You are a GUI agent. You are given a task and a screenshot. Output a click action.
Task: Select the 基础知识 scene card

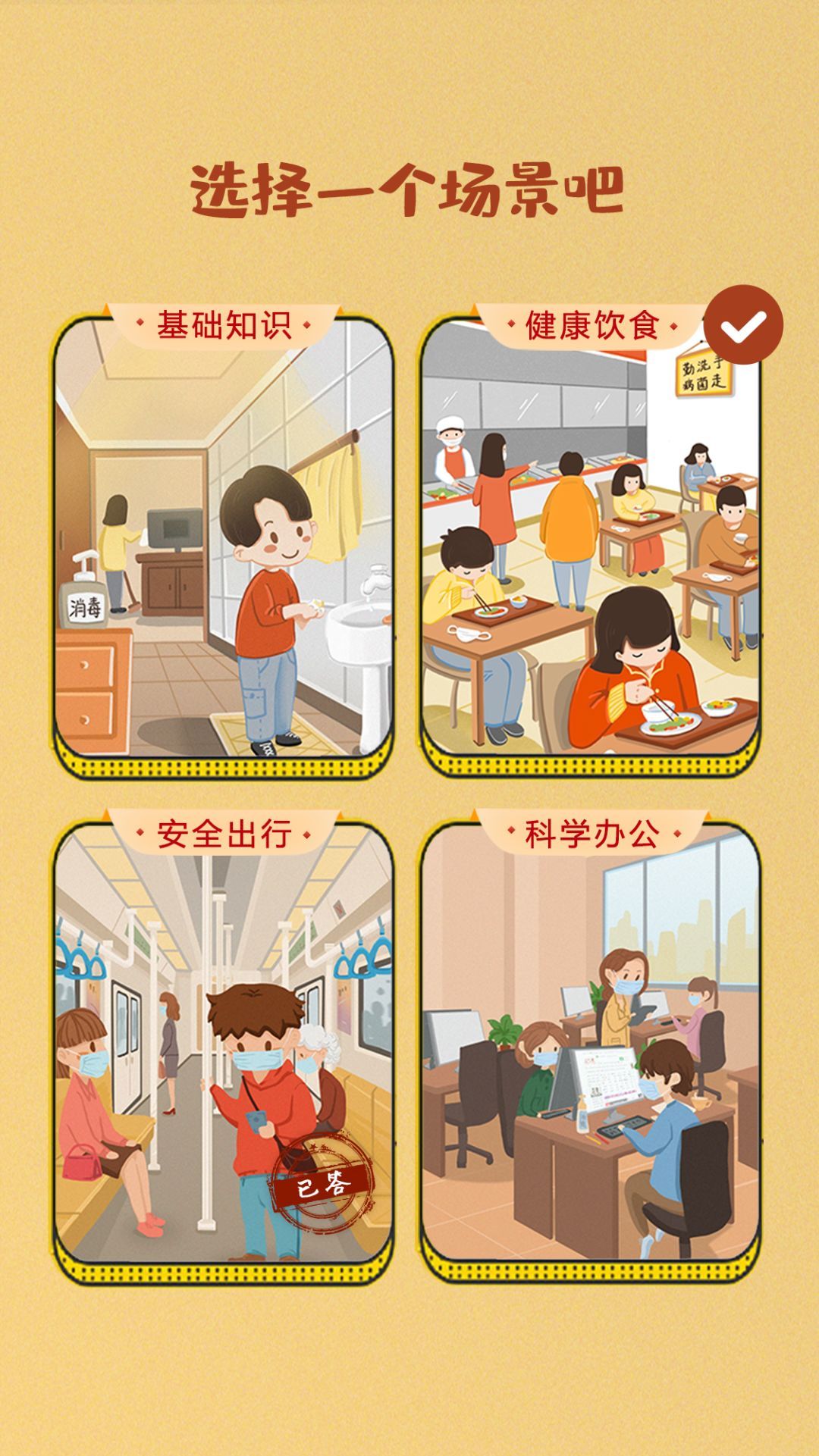pos(224,542)
